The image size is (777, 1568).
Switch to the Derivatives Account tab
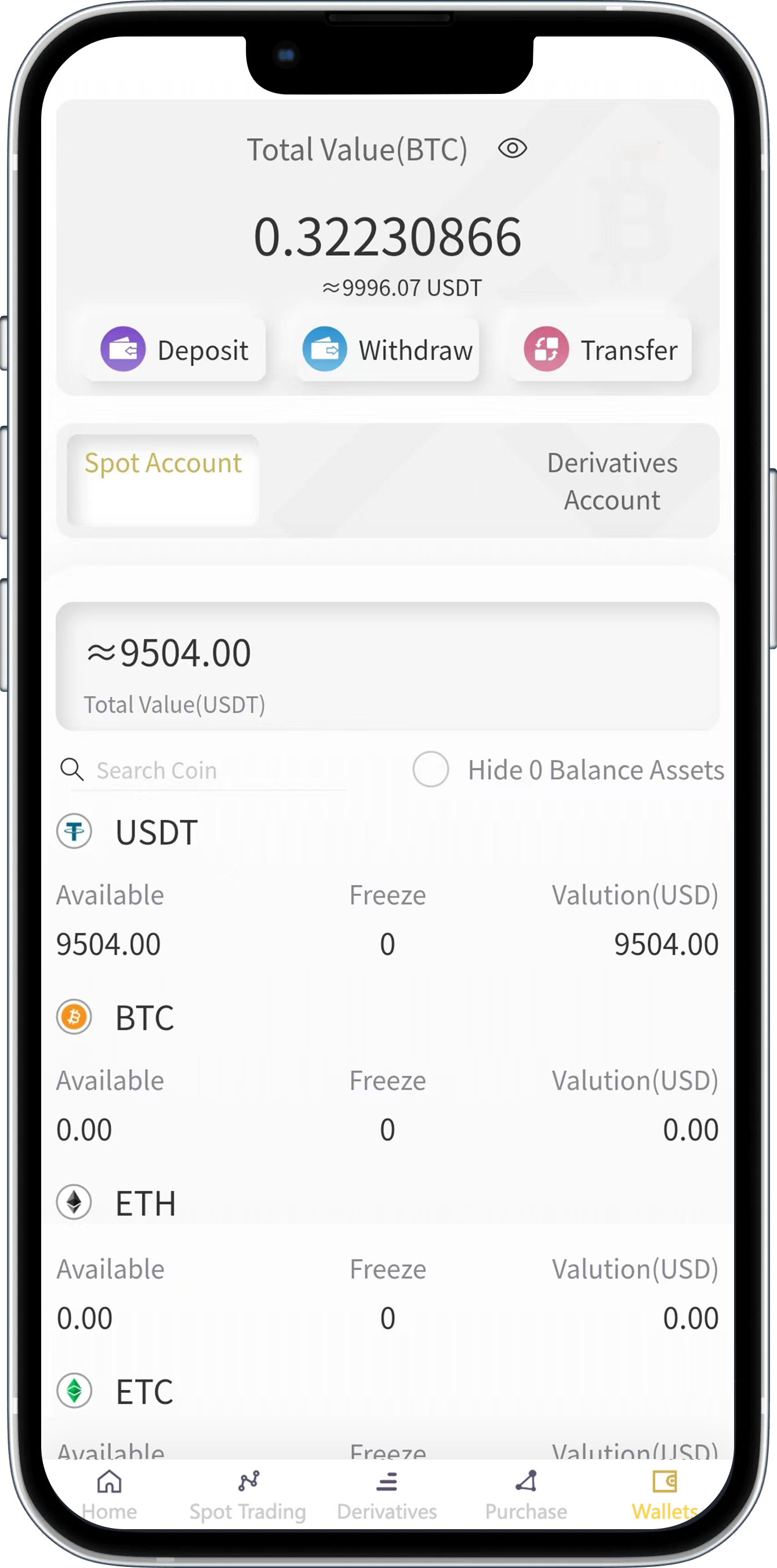(x=612, y=481)
